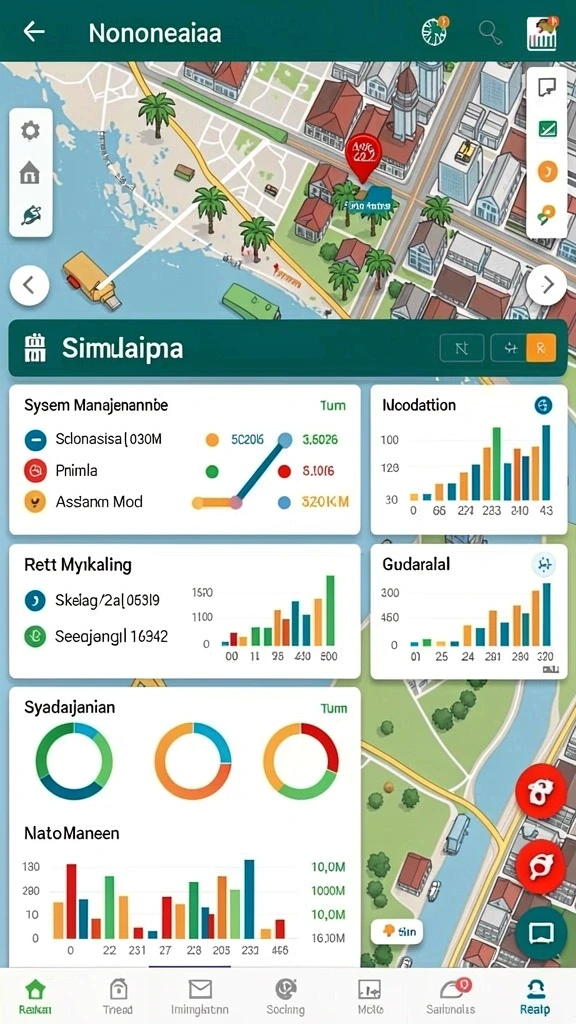
Task: Open the dark green chat floating button
Action: [x=541, y=933]
